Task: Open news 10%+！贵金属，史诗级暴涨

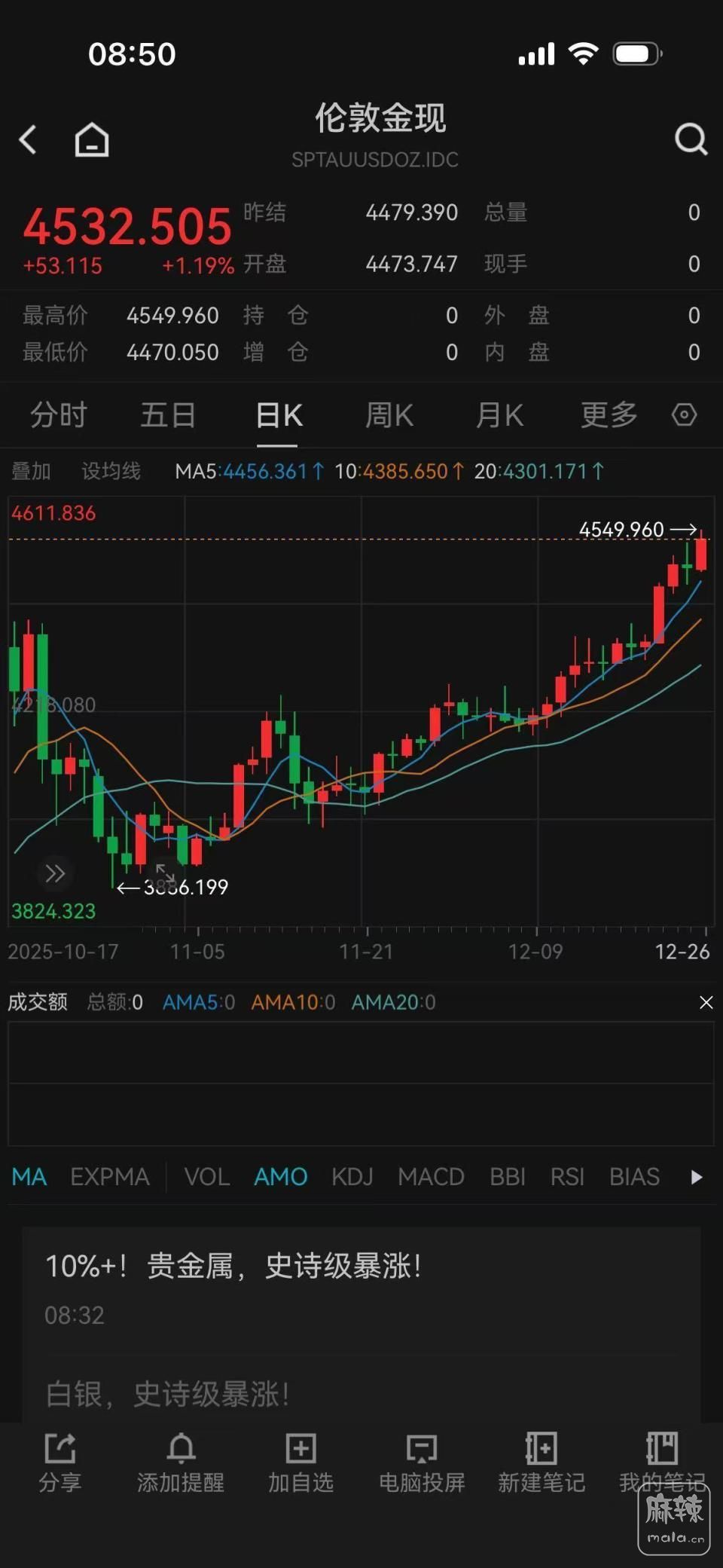Action: (233, 1267)
